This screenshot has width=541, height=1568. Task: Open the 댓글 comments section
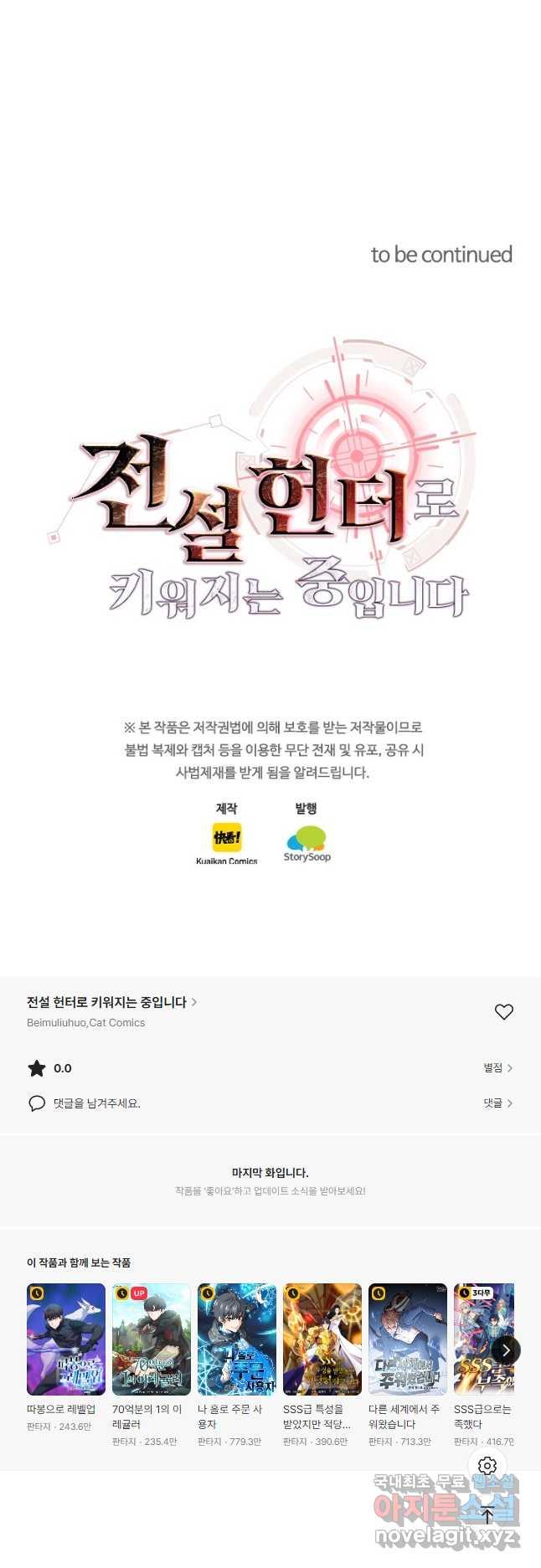pyautogui.click(x=497, y=1103)
